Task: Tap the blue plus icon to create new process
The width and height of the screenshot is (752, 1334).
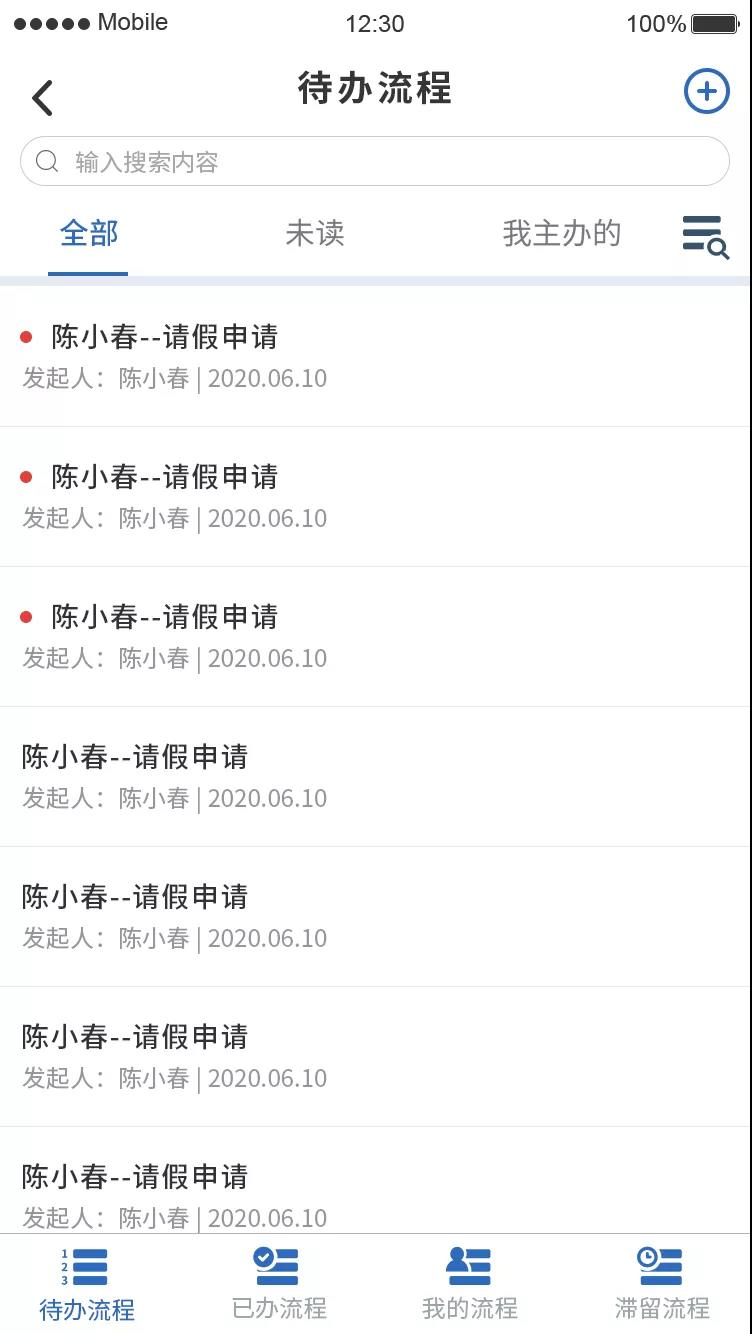Action: coord(707,90)
